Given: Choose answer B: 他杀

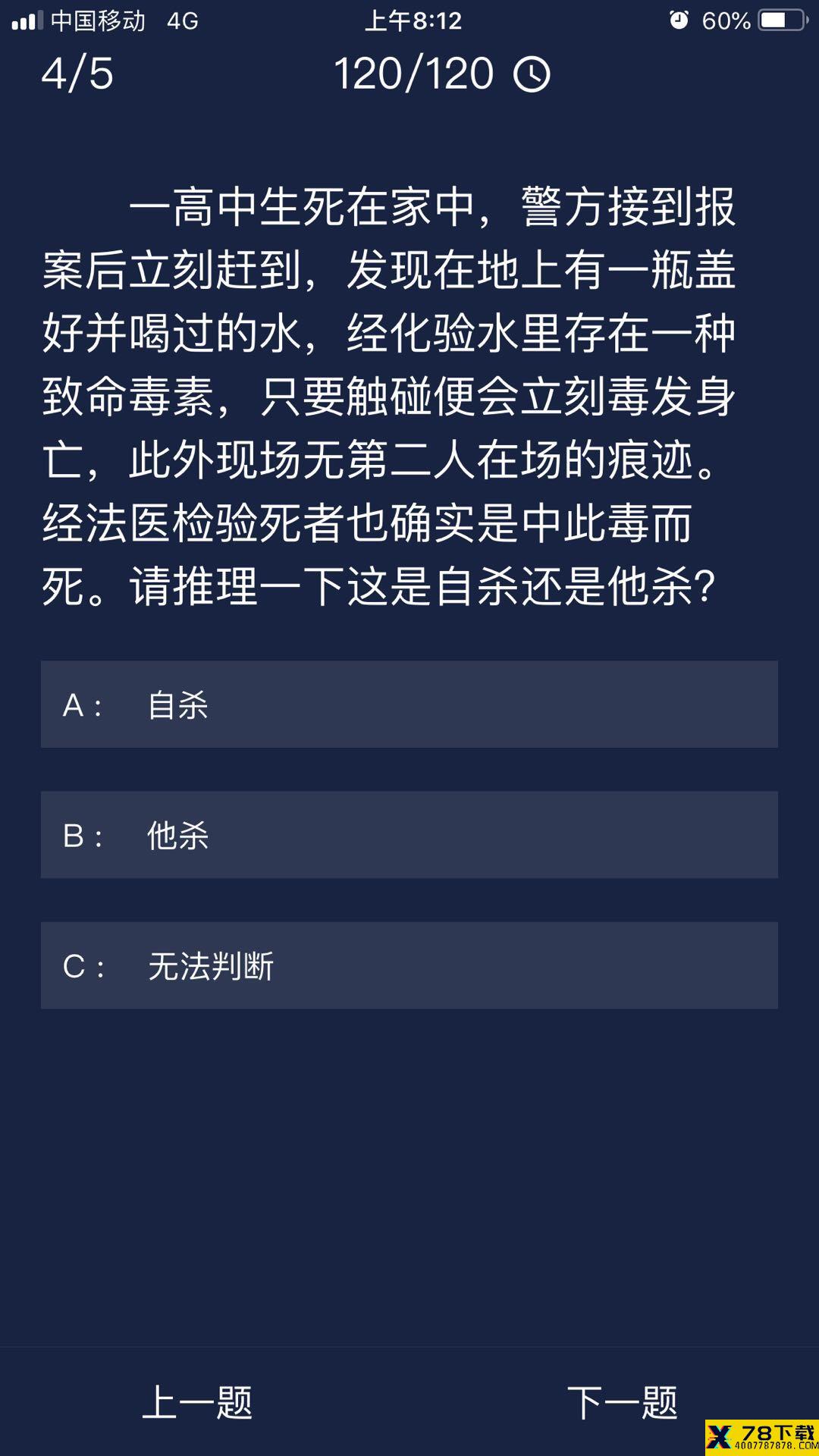Looking at the screenshot, I should [409, 835].
